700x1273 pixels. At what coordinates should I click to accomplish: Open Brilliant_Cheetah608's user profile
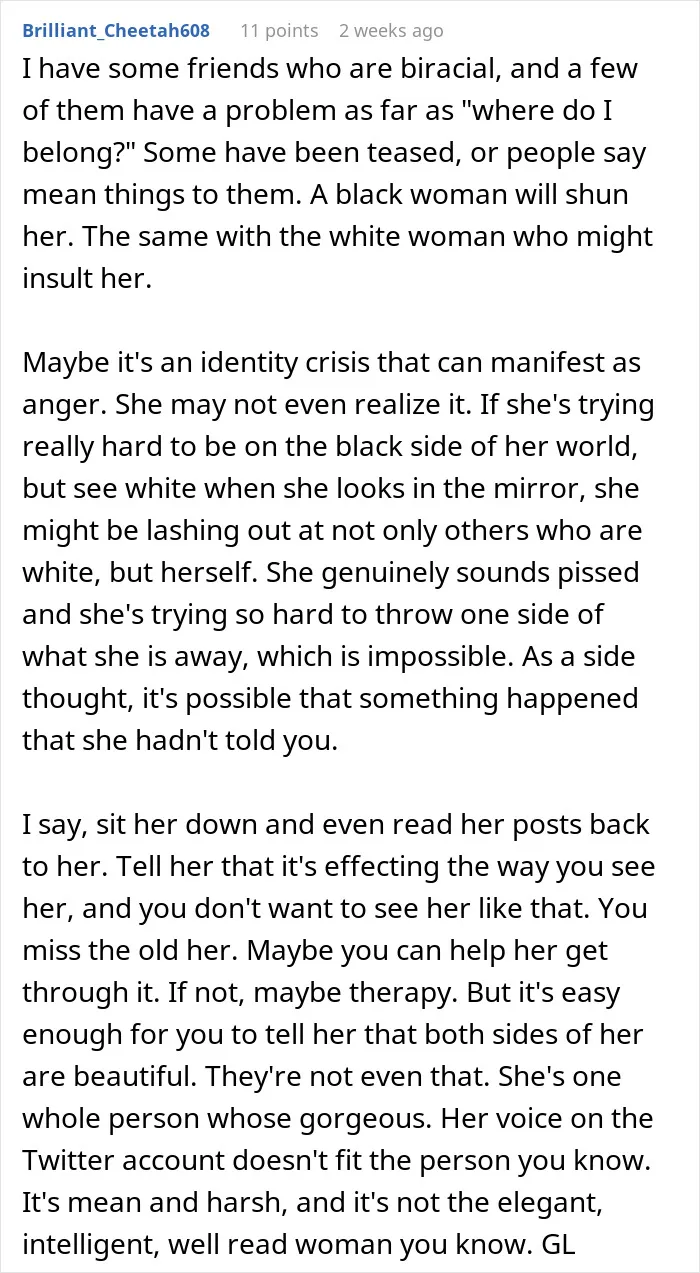pos(116,31)
